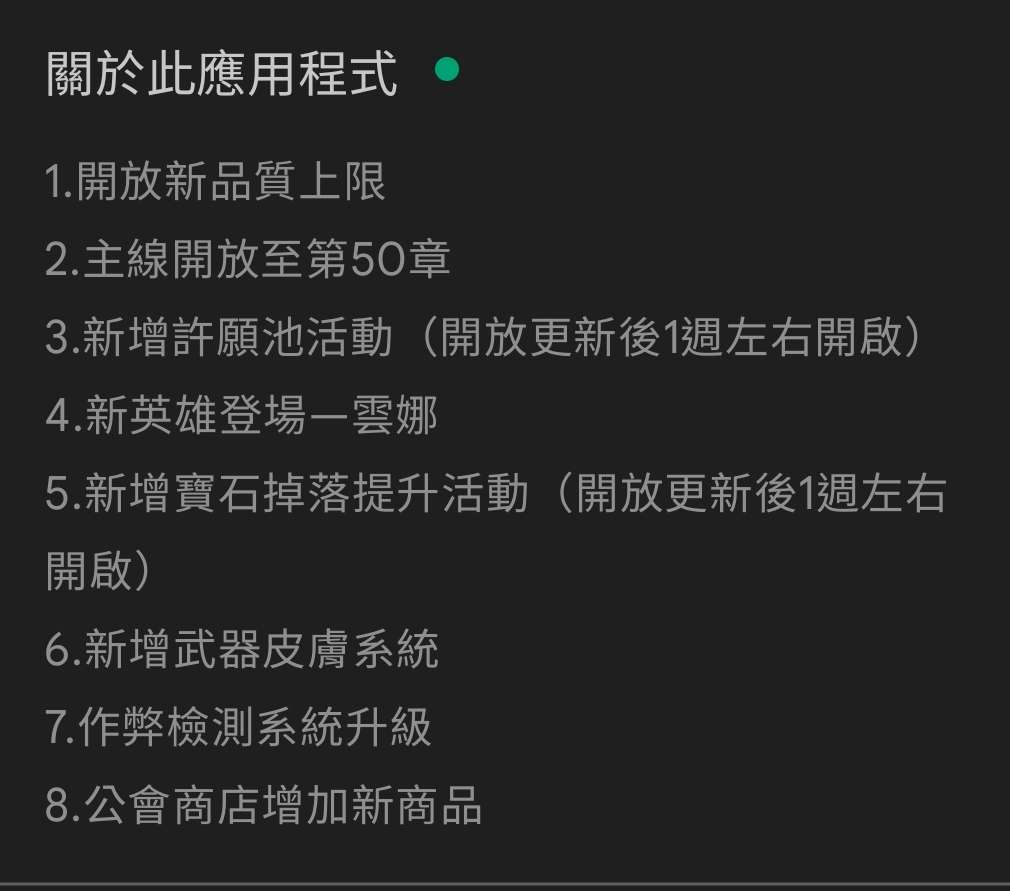Open the 關於此應用程式 section
Image resolution: width=1010 pixels, height=891 pixels.
[x=222, y=78]
